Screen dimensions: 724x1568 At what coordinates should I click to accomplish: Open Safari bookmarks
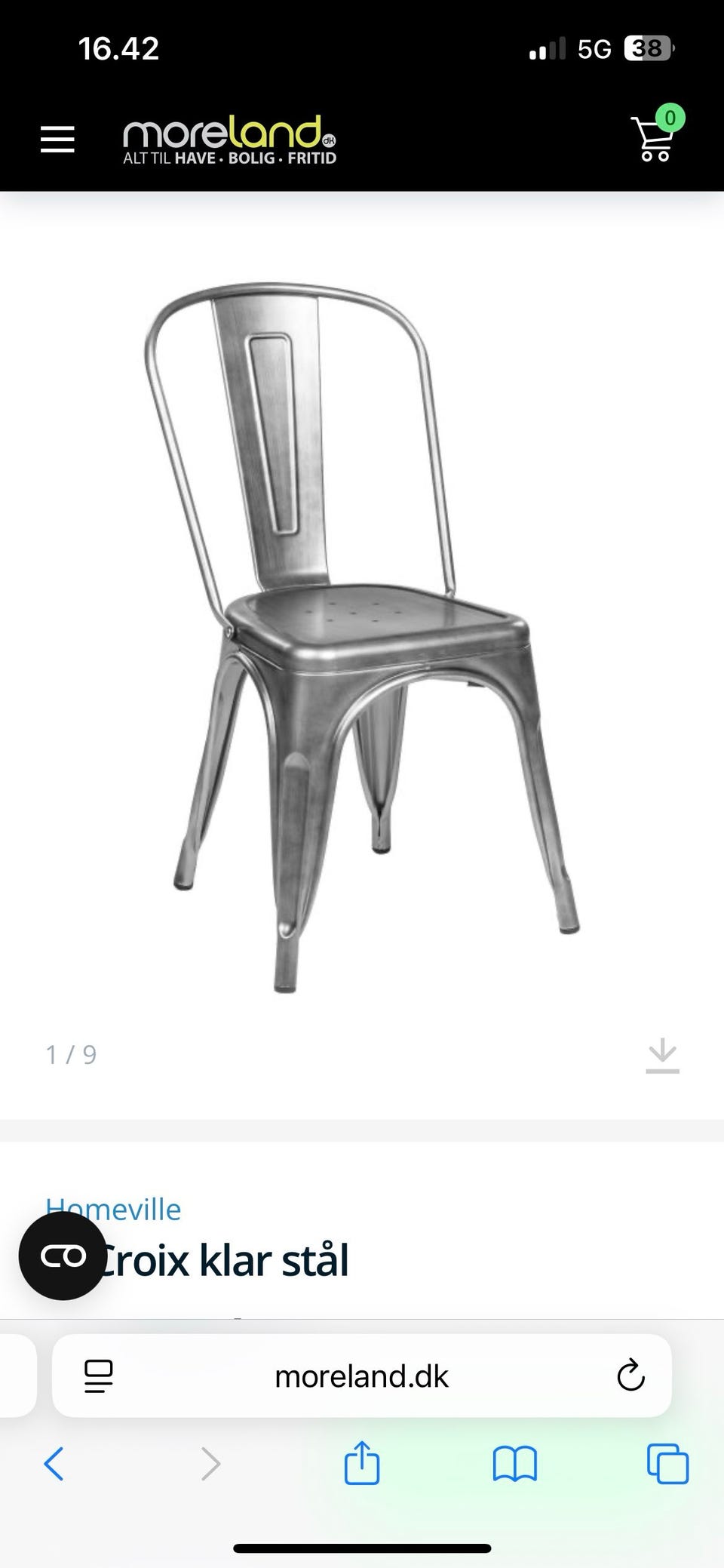coord(514,1464)
